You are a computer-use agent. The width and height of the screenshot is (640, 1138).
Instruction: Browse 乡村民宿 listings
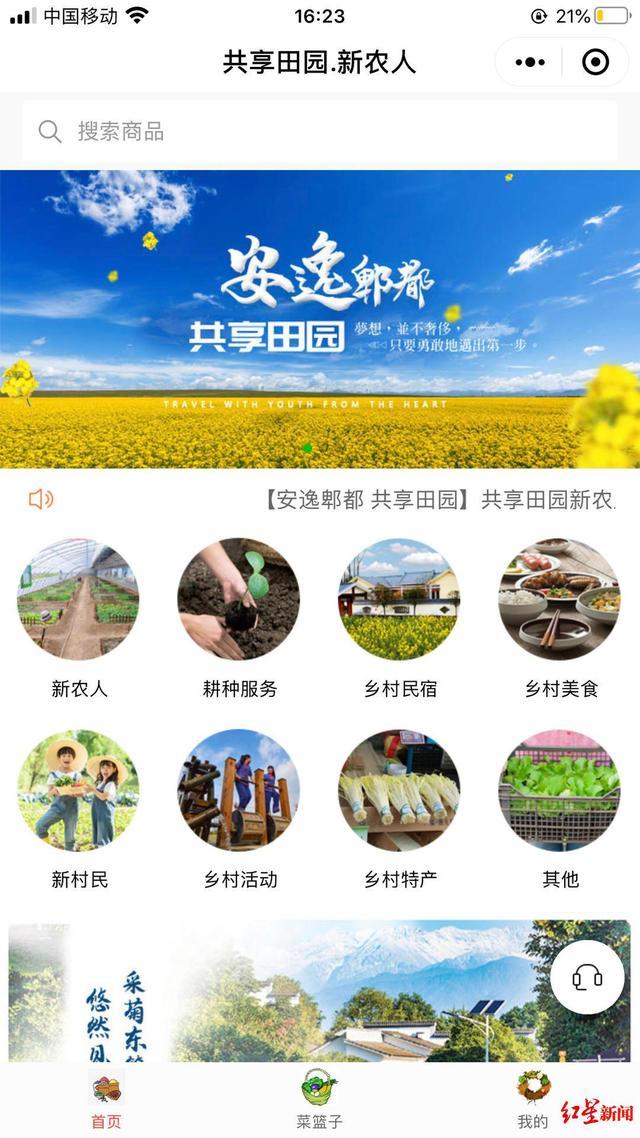[x=400, y=599]
